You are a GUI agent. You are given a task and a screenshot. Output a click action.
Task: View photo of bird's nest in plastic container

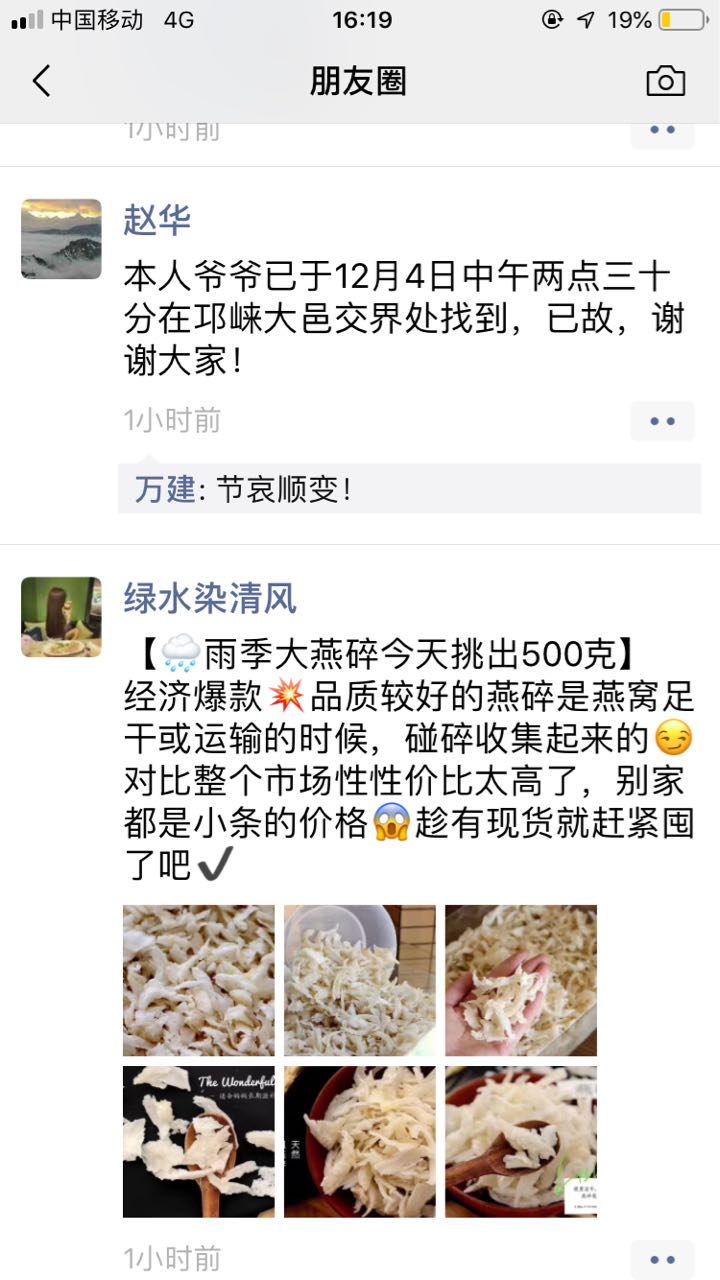(359, 980)
